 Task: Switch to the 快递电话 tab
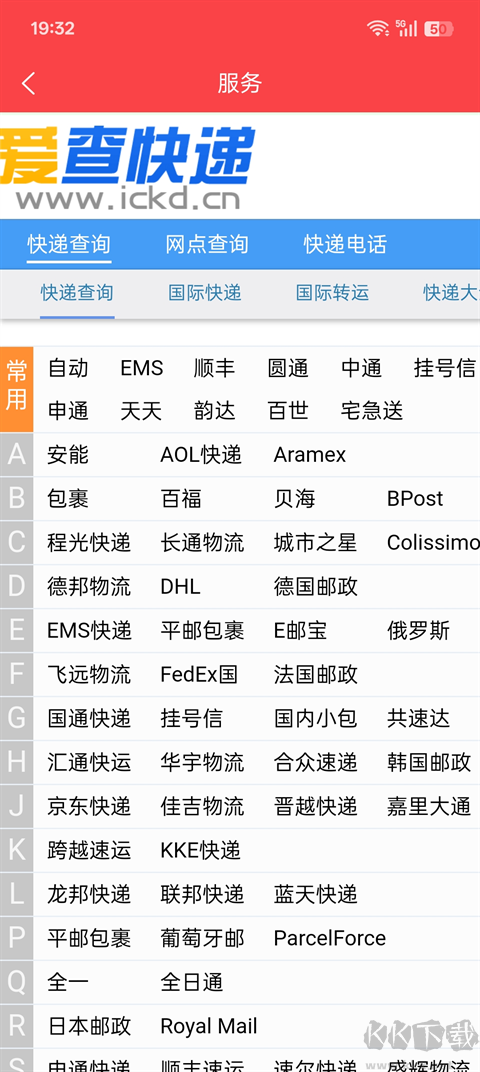pos(345,244)
